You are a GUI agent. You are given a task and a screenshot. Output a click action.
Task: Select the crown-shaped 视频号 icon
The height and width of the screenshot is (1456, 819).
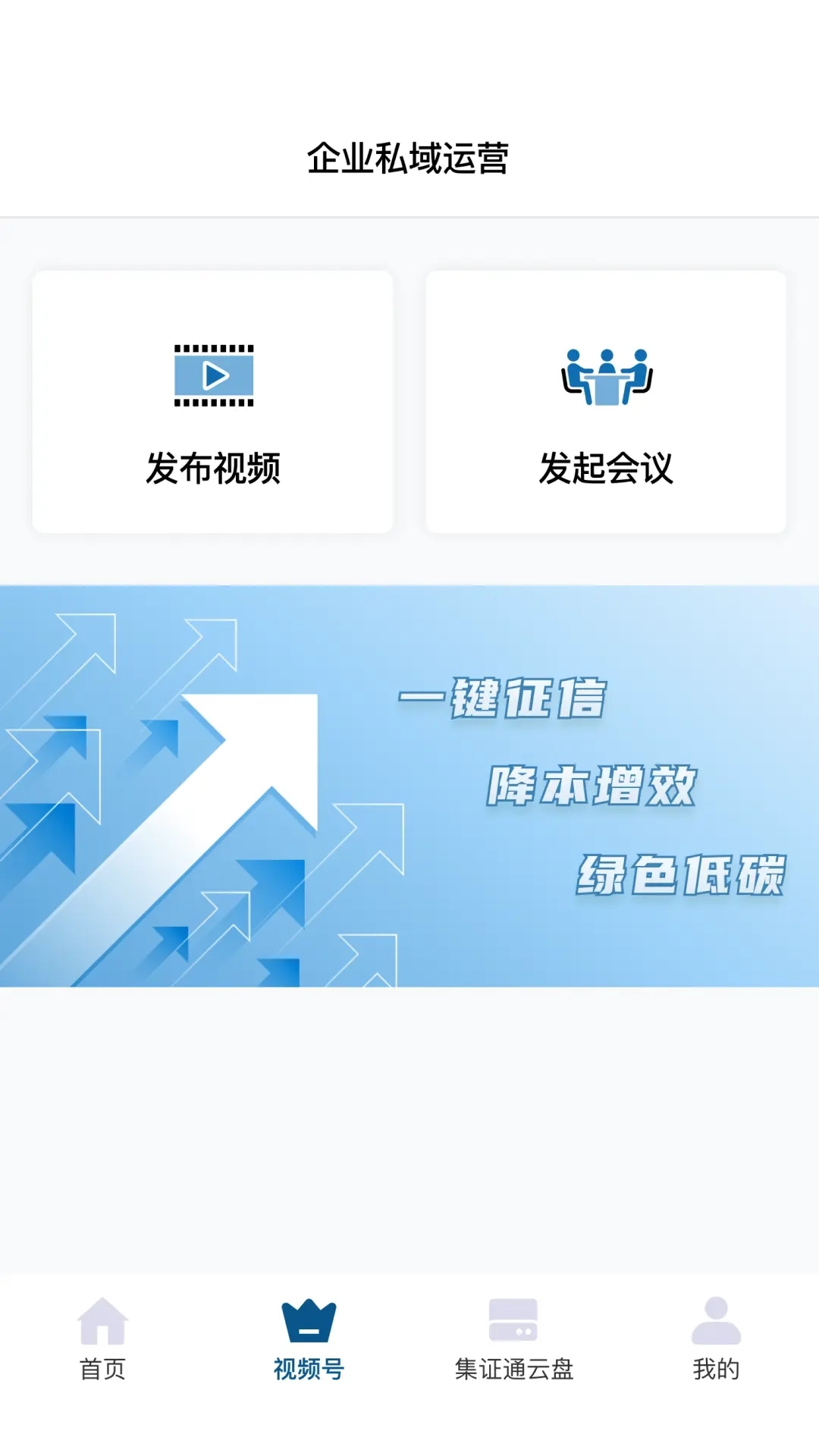307,1321
